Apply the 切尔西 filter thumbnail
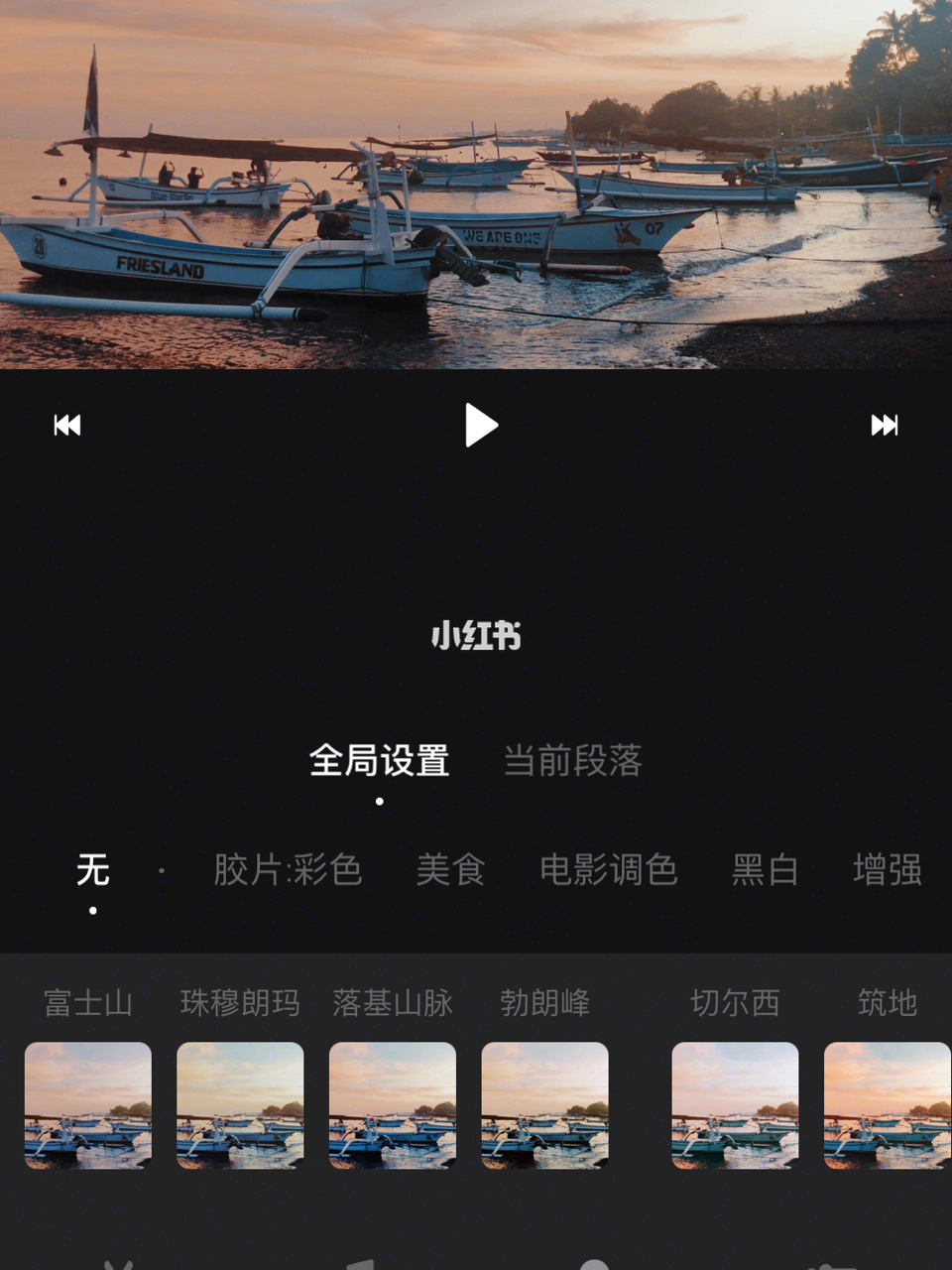This screenshot has width=952, height=1270. (735, 1105)
